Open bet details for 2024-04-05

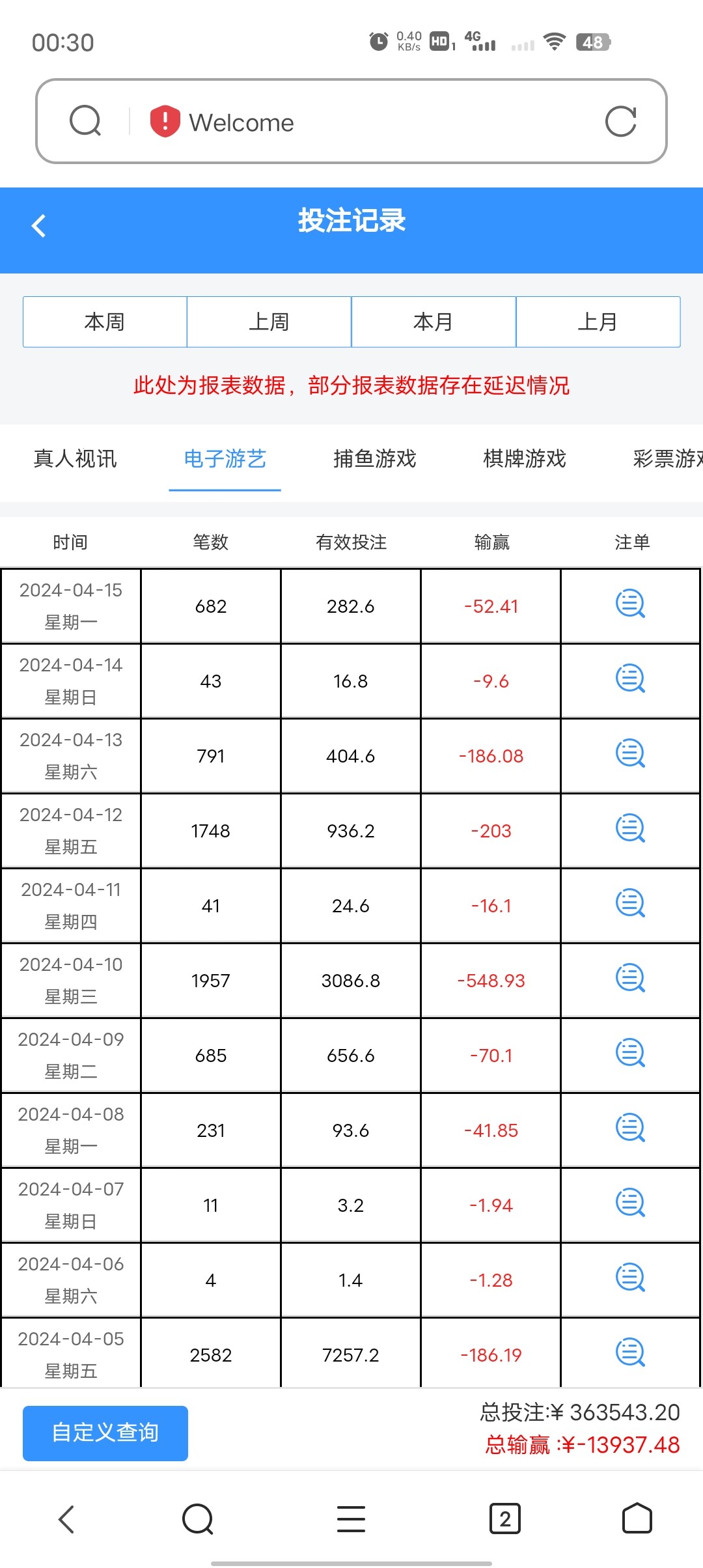tap(630, 1353)
